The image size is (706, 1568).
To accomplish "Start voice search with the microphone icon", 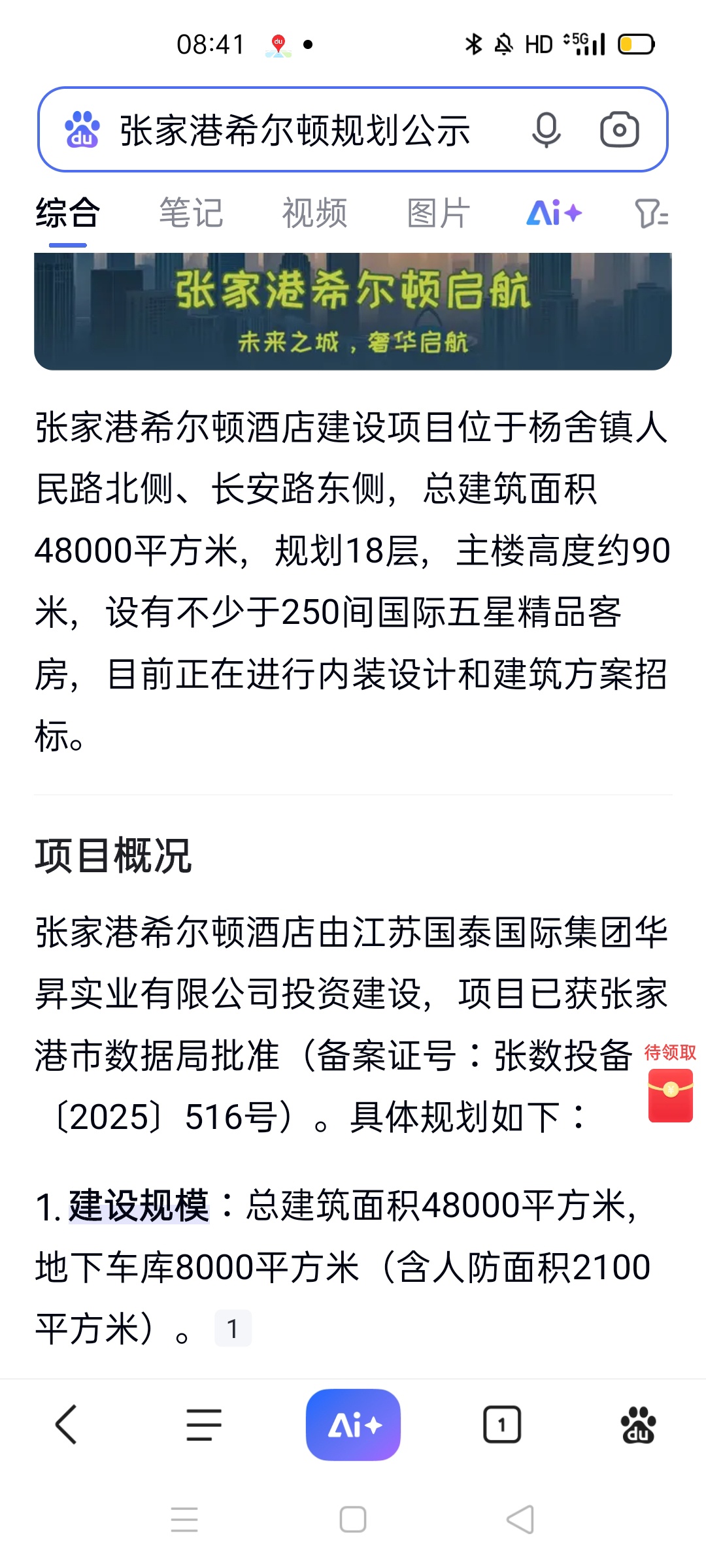I will tap(546, 130).
